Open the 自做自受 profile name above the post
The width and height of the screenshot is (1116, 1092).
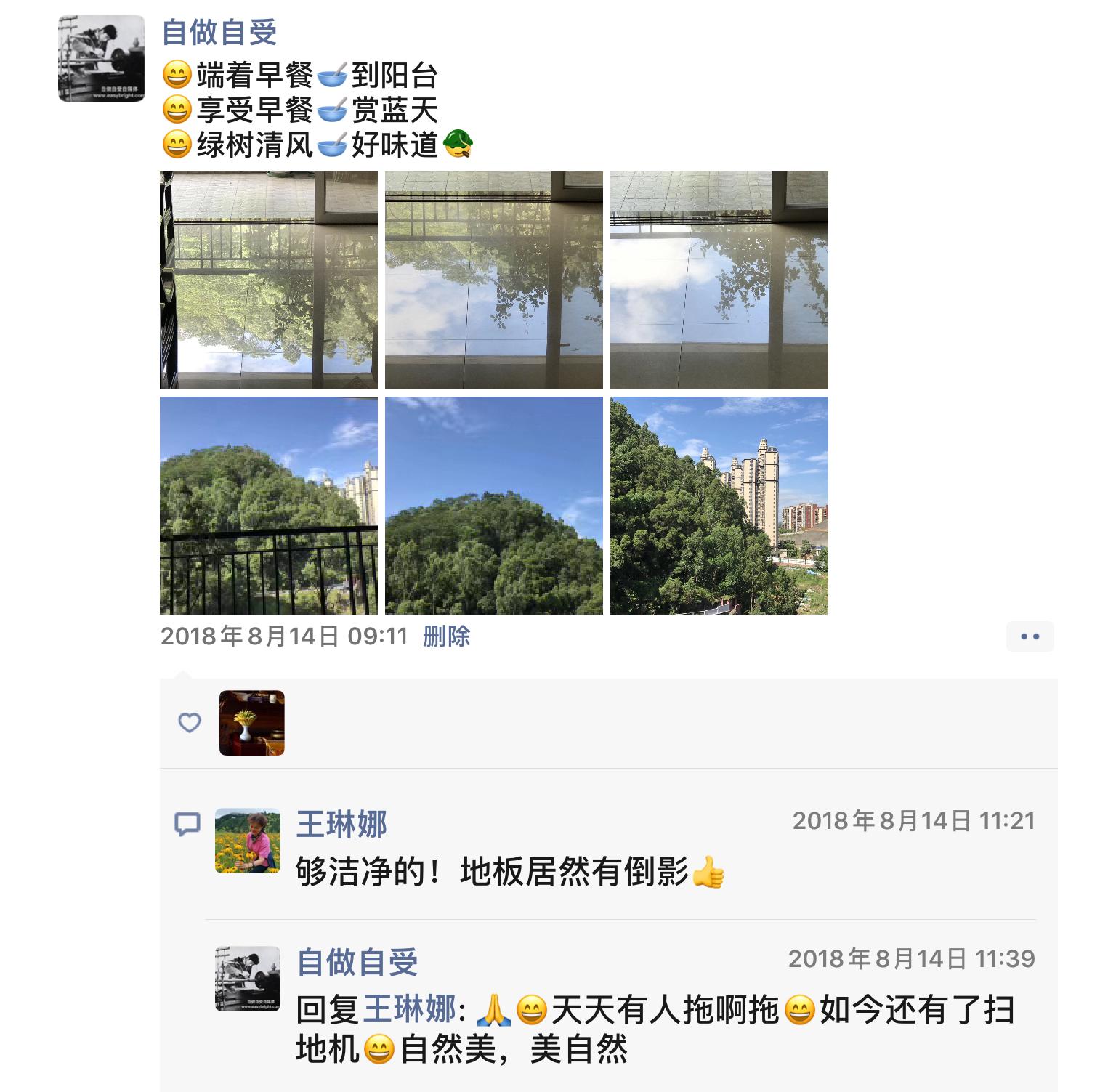tap(219, 31)
